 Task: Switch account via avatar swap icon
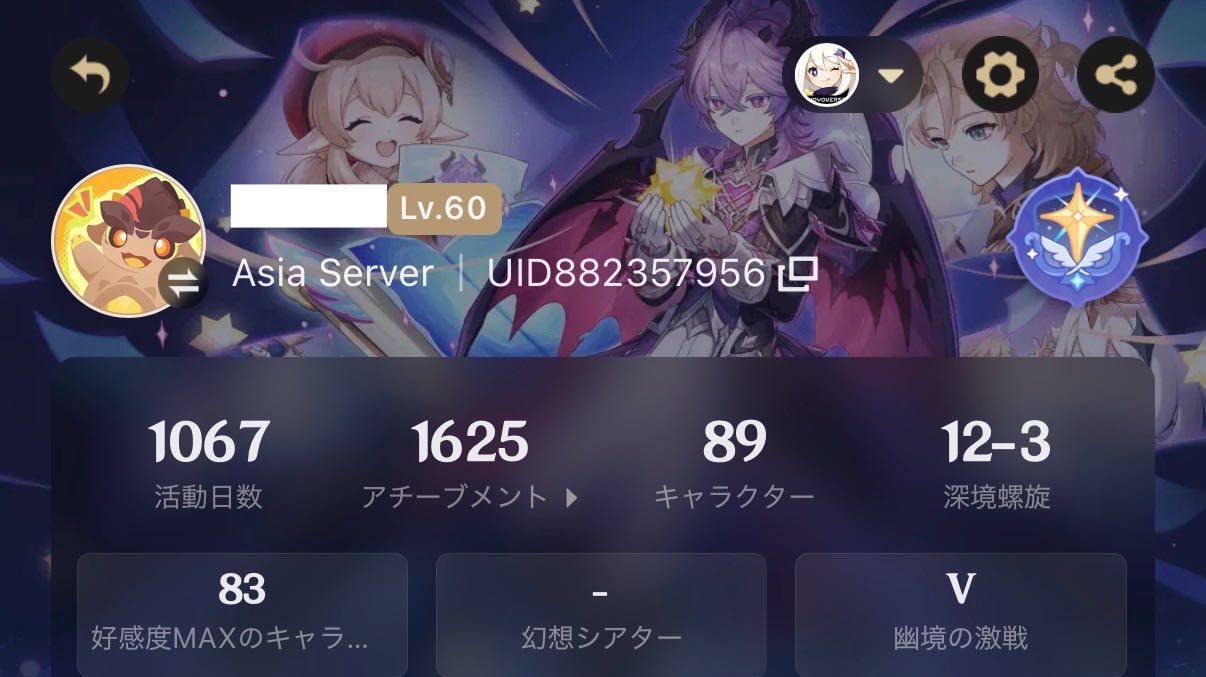pyautogui.click(x=183, y=285)
